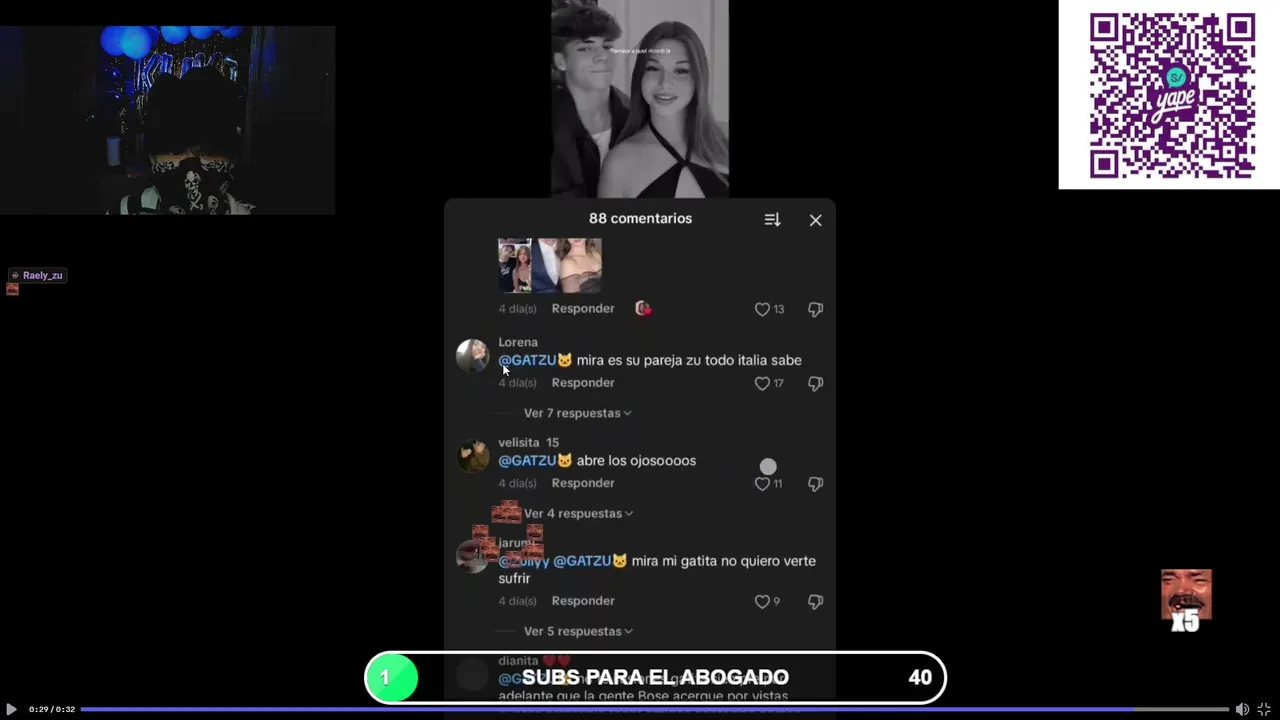The width and height of the screenshot is (1280, 720).
Task: Exit fullscreen mode
Action: pyautogui.click(x=1264, y=709)
